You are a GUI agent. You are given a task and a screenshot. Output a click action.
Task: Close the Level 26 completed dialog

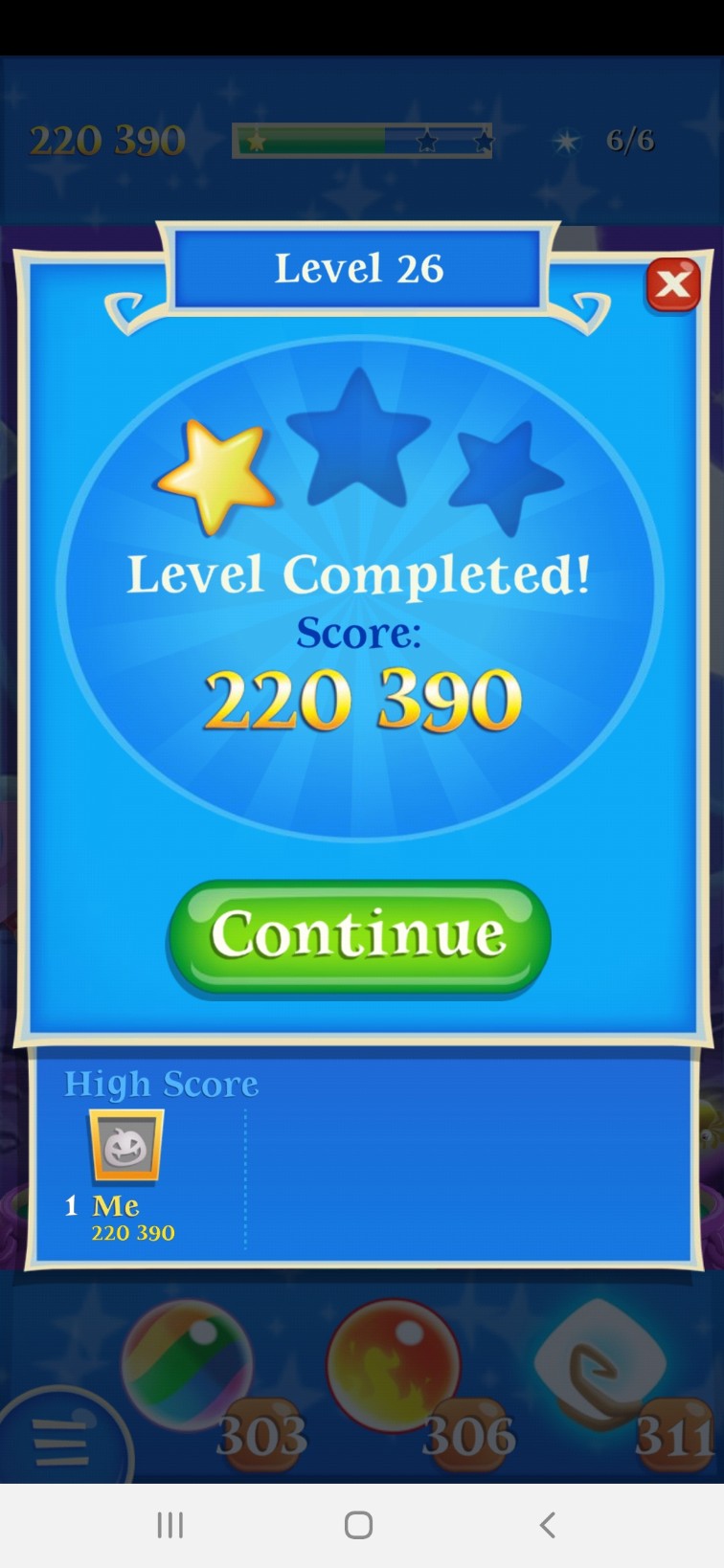point(673,284)
